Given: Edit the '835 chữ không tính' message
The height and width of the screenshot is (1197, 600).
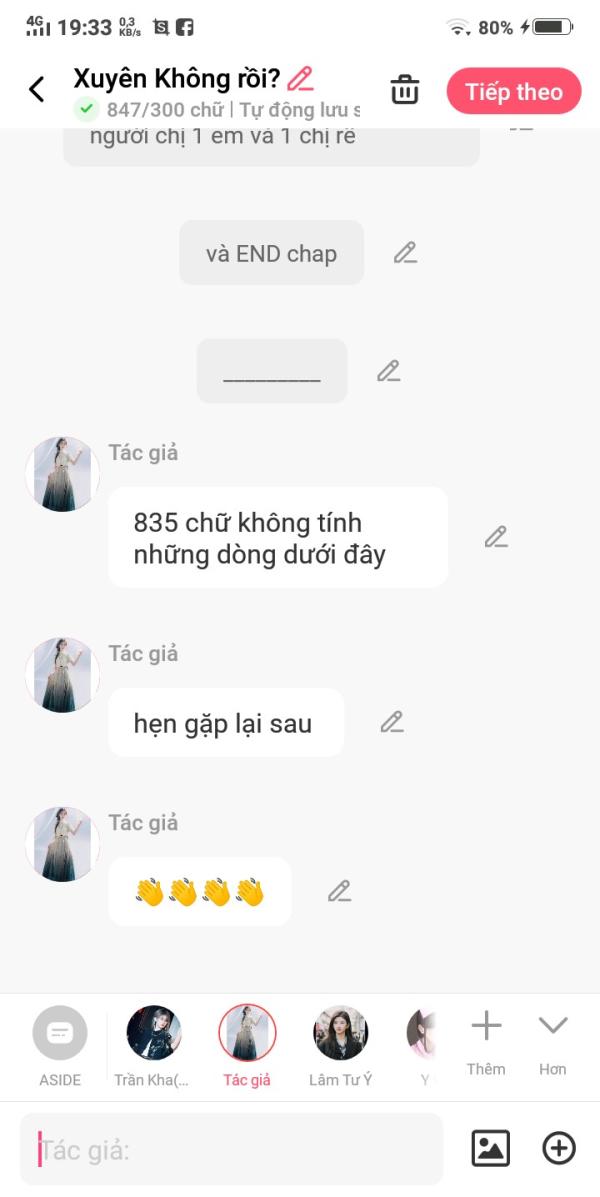Looking at the screenshot, I should coord(496,537).
